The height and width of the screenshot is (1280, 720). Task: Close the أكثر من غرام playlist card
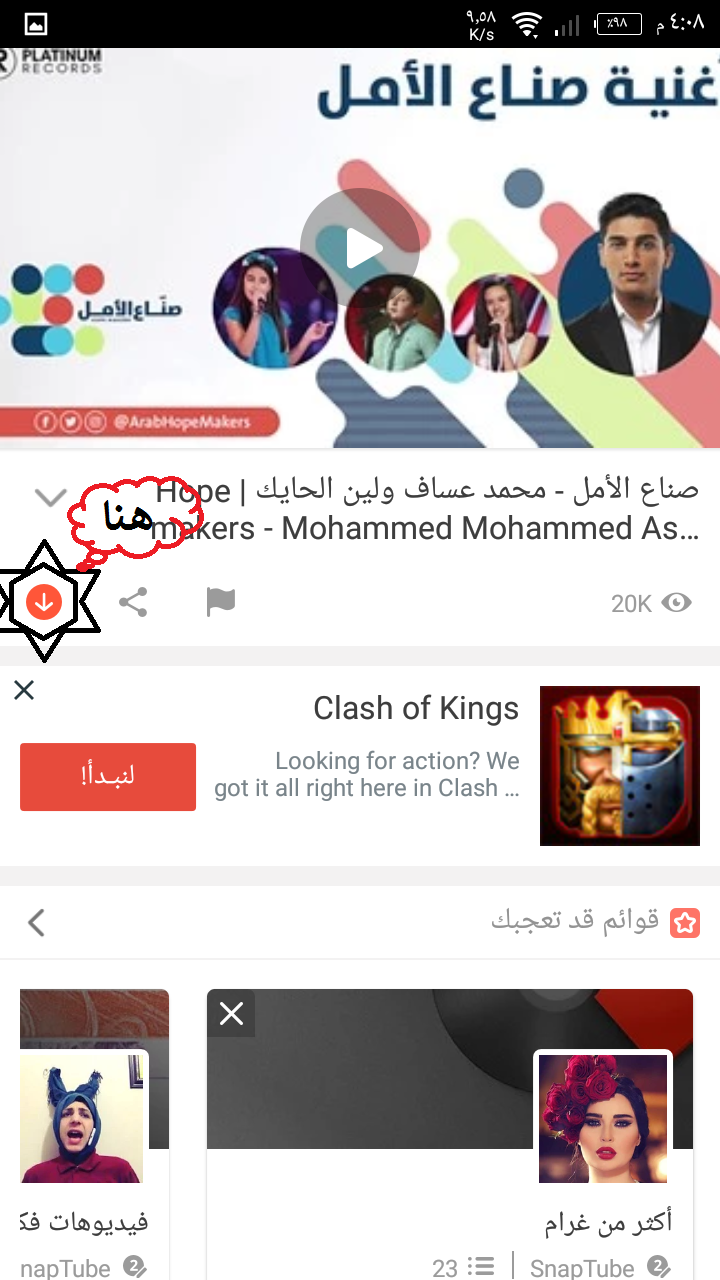(x=231, y=1014)
